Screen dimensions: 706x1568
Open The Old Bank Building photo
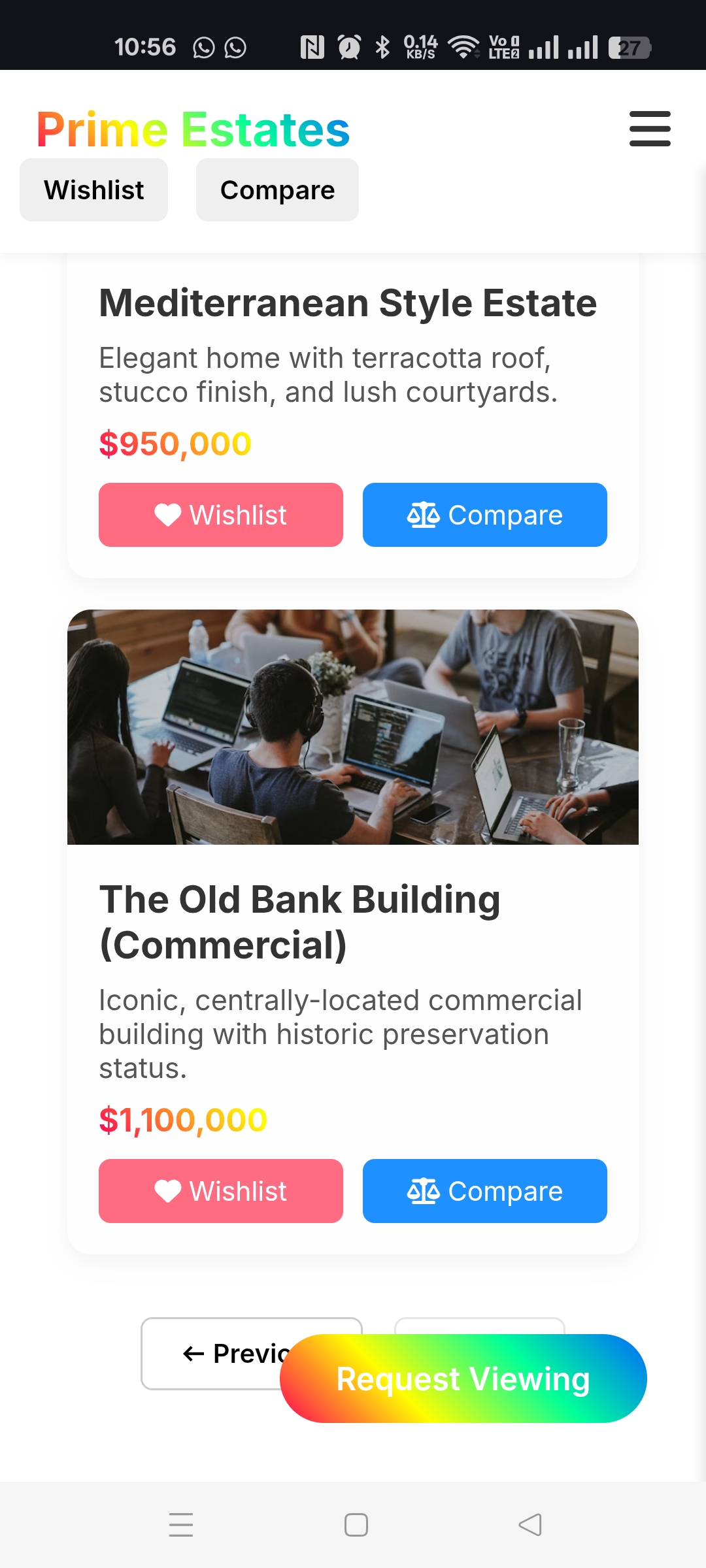coord(353,727)
